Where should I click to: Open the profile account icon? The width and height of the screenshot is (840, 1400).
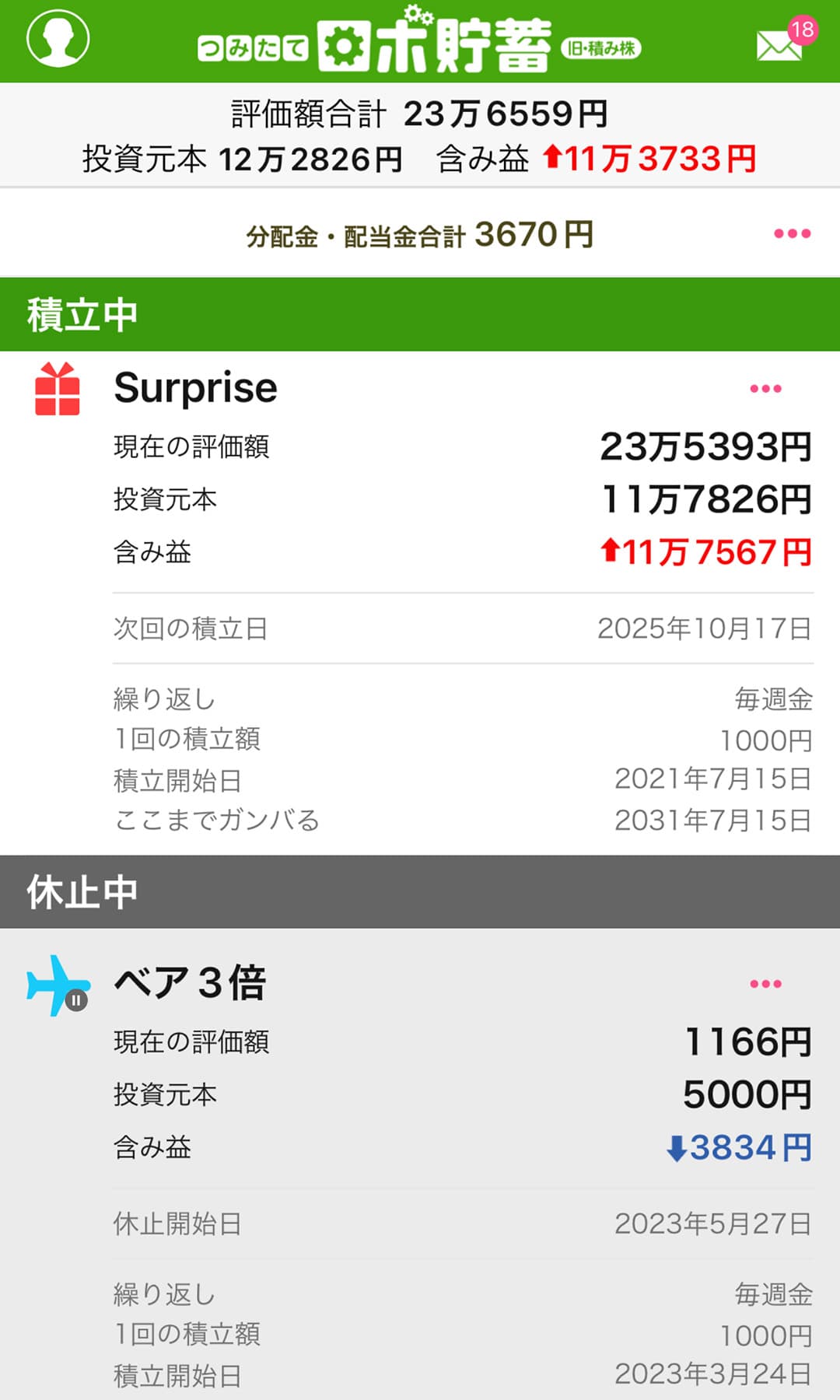(58, 39)
